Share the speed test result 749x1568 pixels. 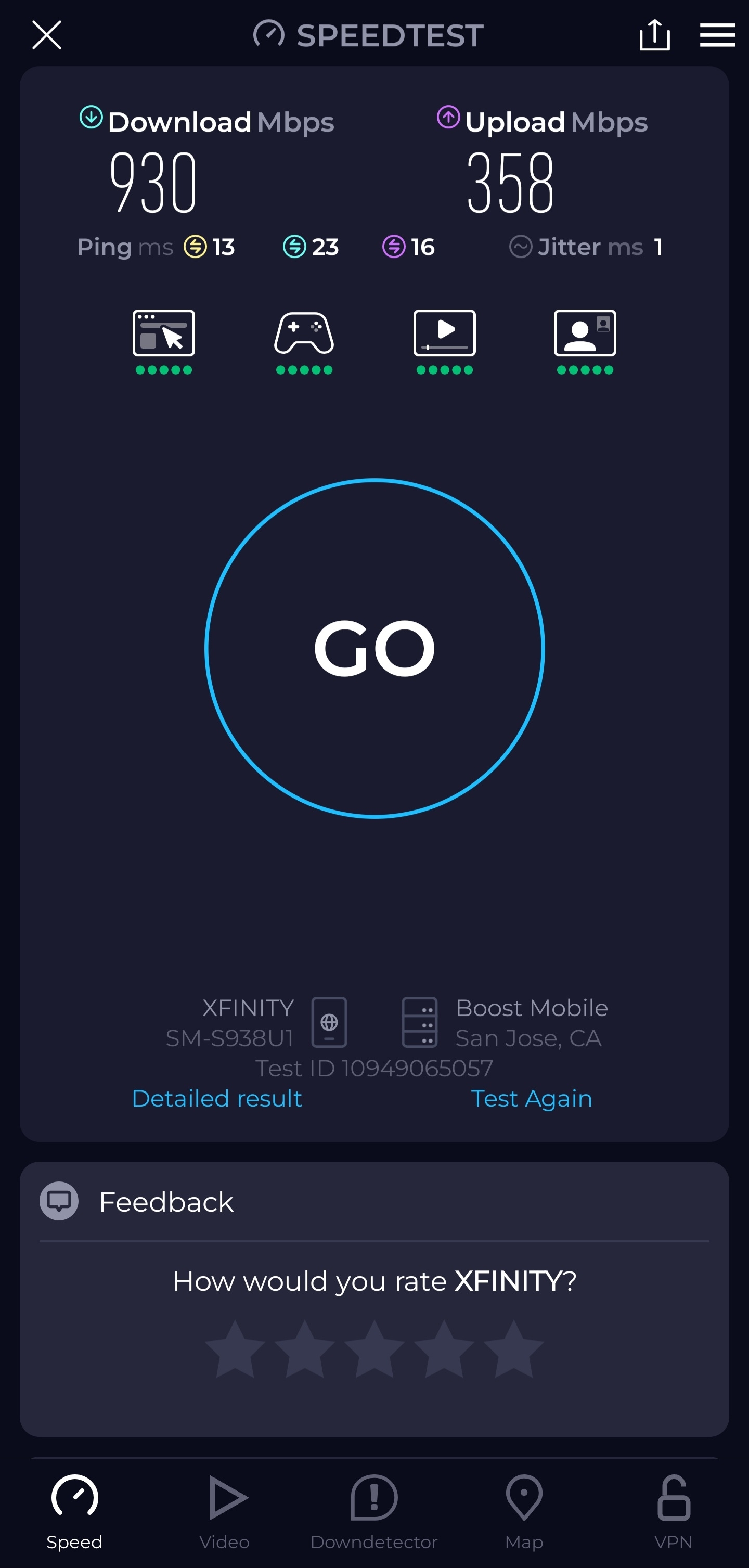[654, 35]
